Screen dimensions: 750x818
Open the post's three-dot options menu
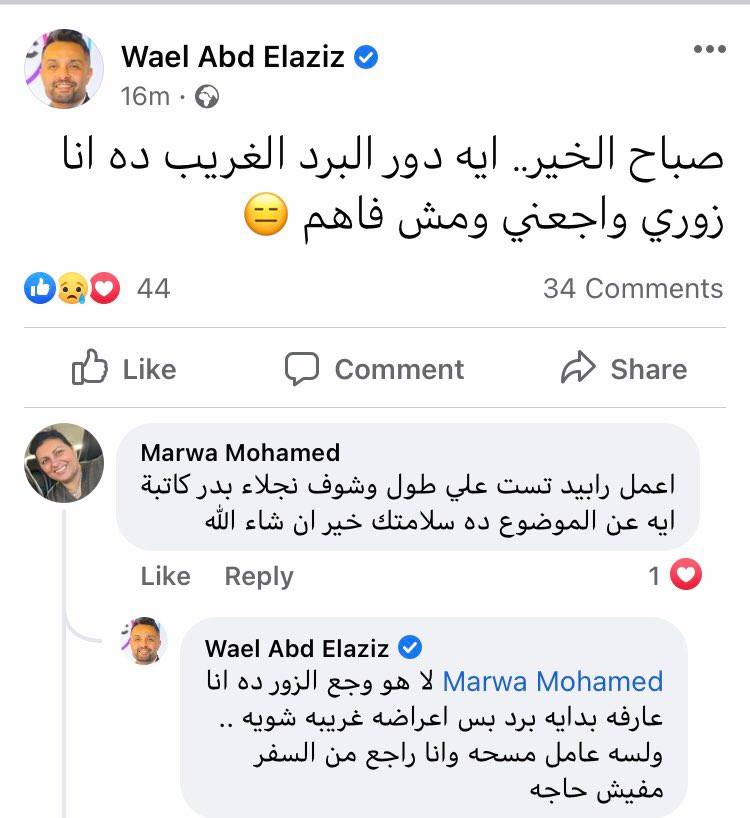coord(707,50)
